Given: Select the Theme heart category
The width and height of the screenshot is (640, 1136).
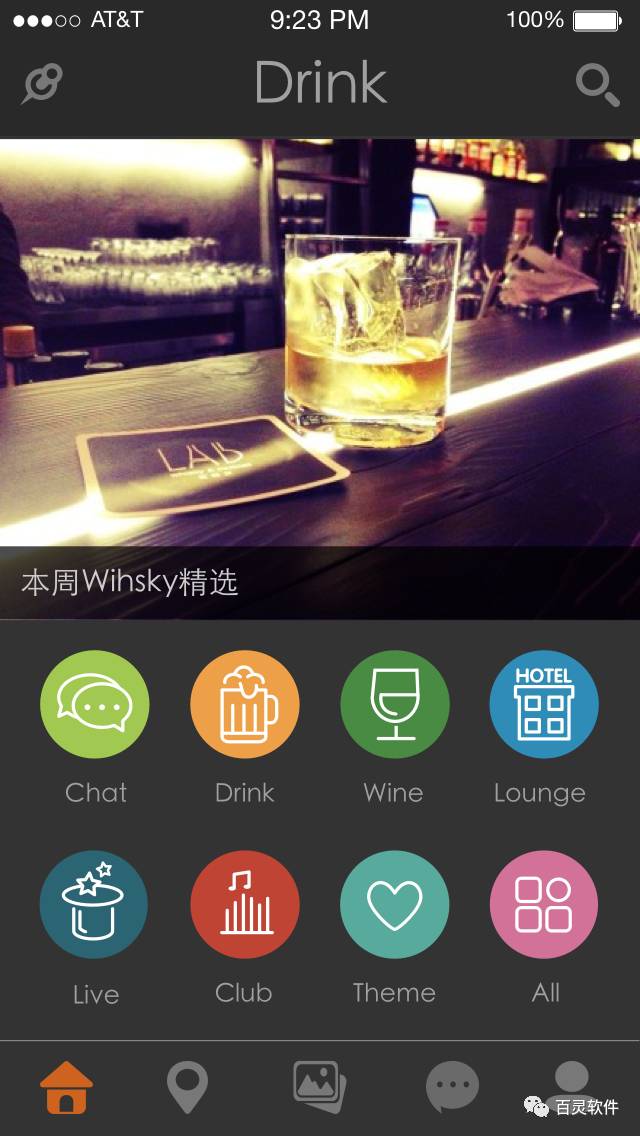Looking at the screenshot, I should (394, 904).
